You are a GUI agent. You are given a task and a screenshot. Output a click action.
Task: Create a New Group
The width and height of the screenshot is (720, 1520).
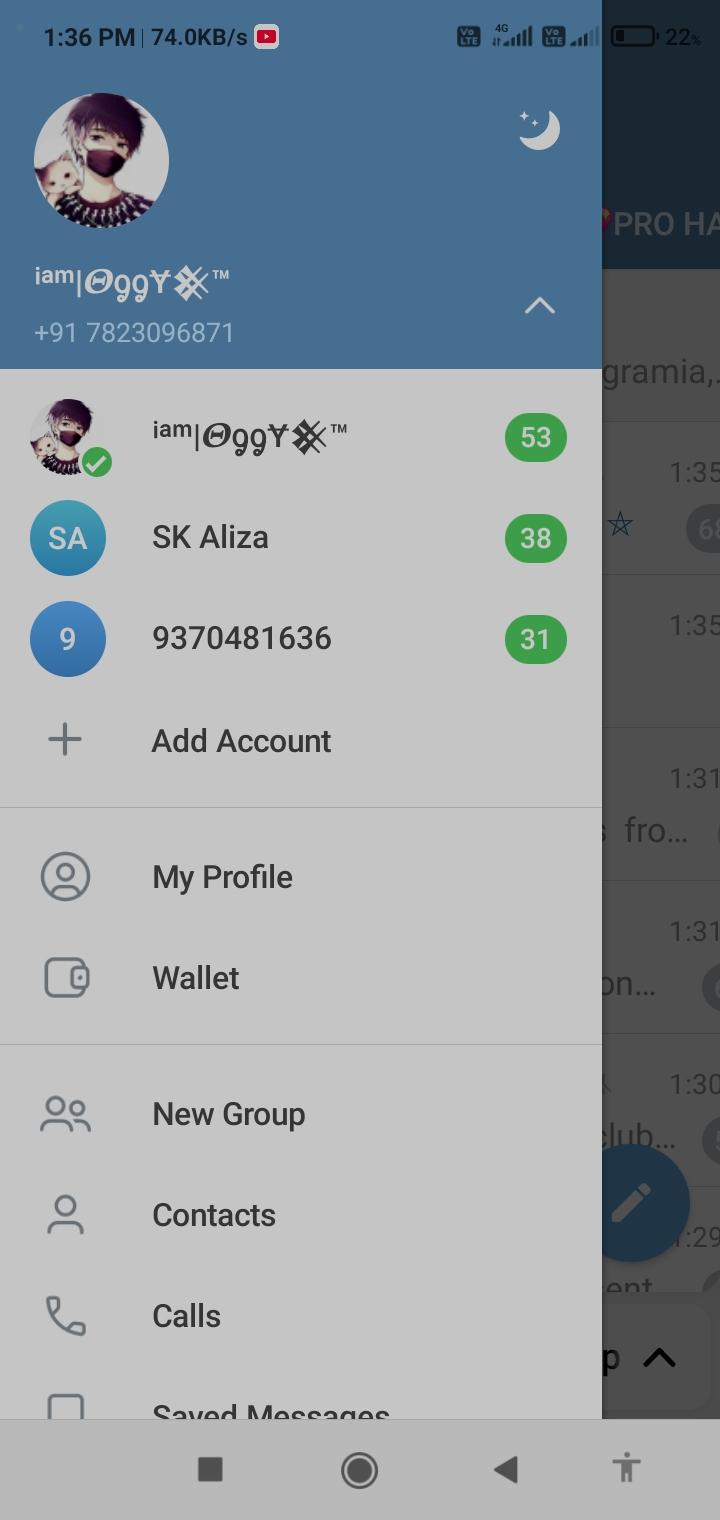(x=228, y=1114)
